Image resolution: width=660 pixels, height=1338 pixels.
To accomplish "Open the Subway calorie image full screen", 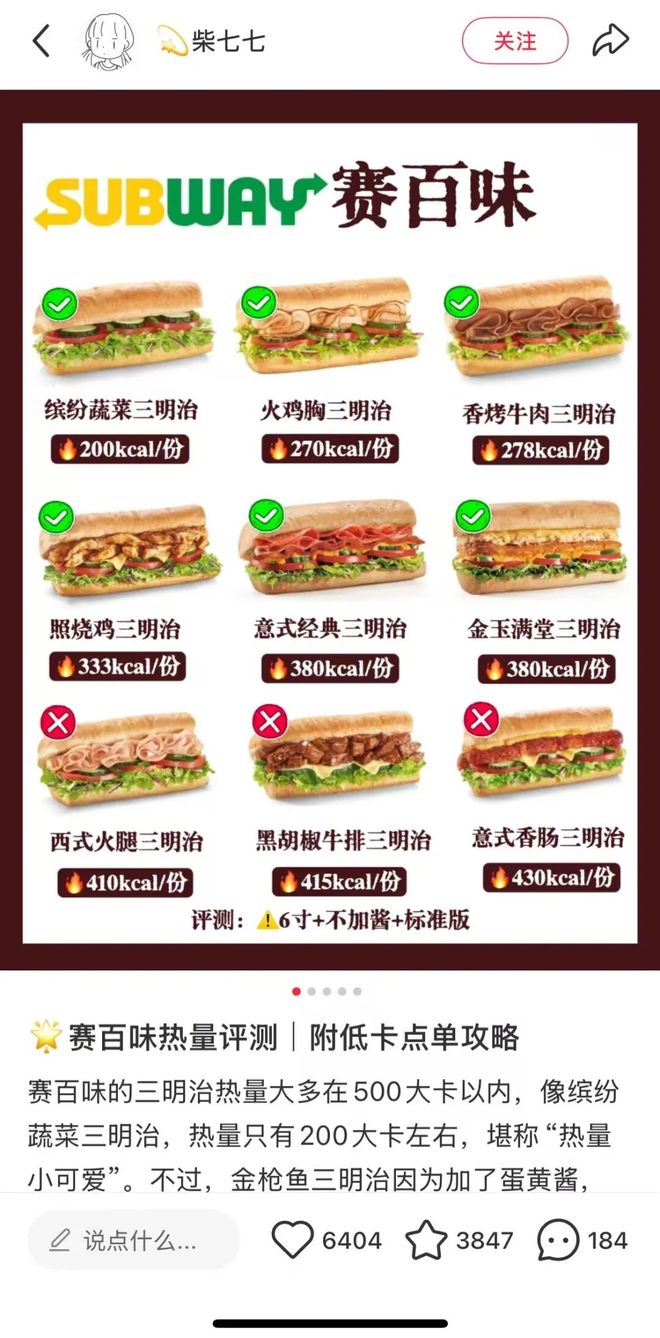I will click(330, 530).
